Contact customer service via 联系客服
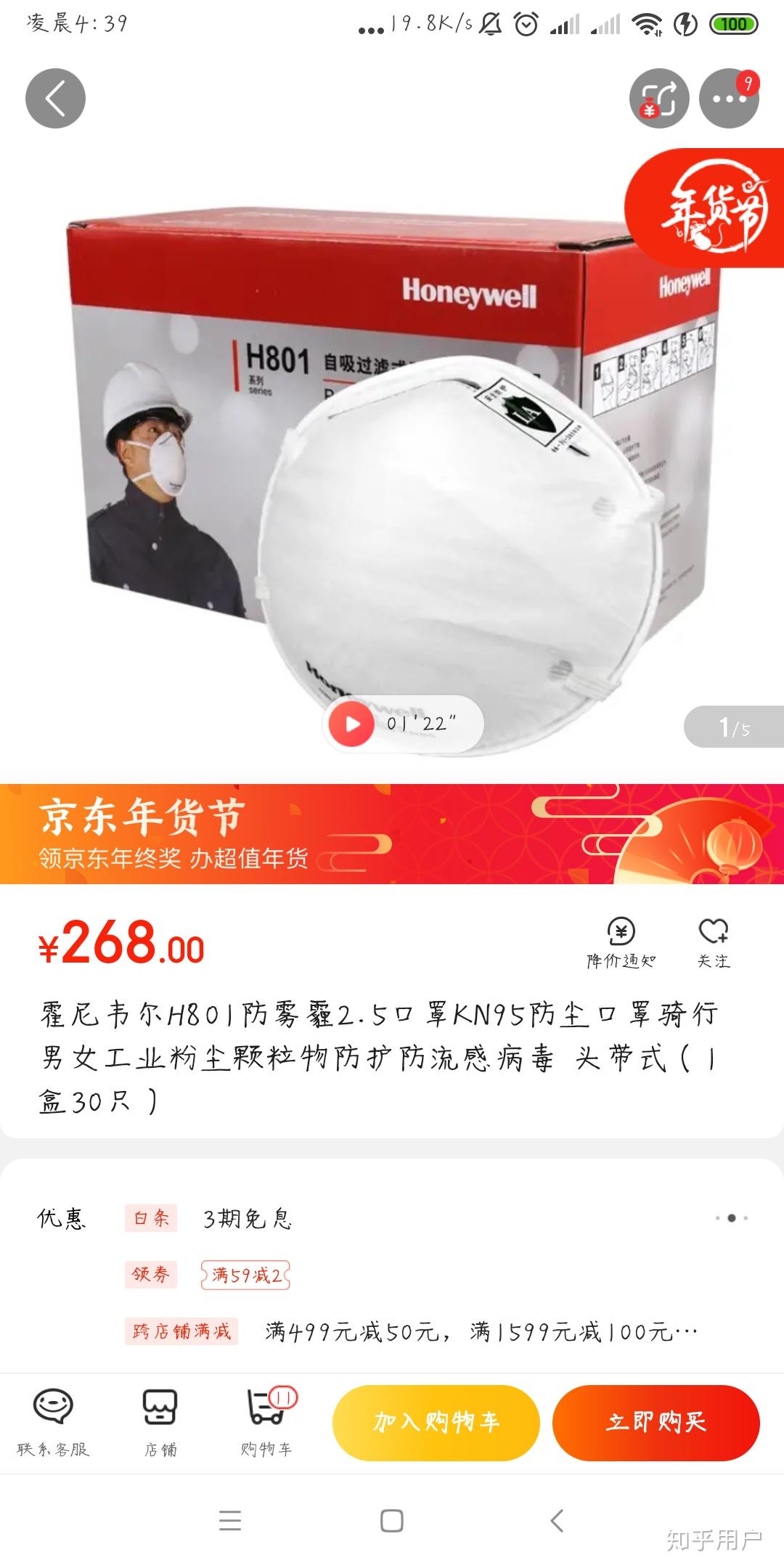The width and height of the screenshot is (784, 1568). [53, 1423]
